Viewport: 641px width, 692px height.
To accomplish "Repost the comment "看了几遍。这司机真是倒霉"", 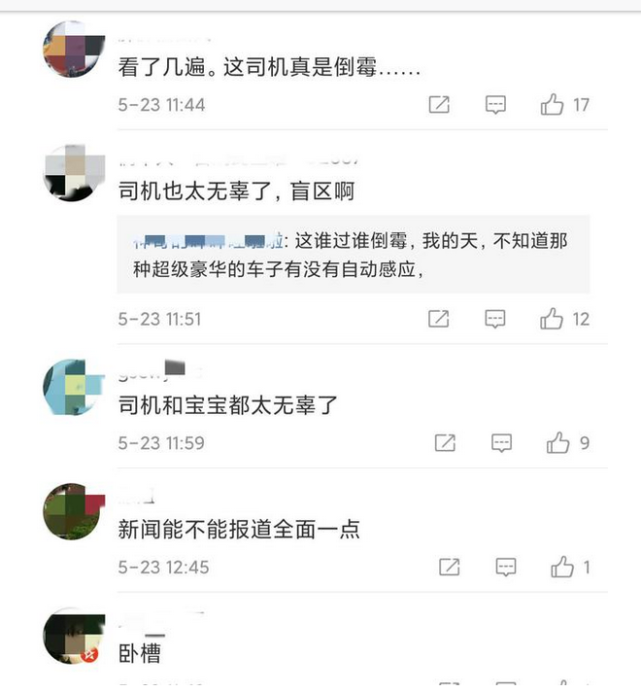I will (439, 105).
